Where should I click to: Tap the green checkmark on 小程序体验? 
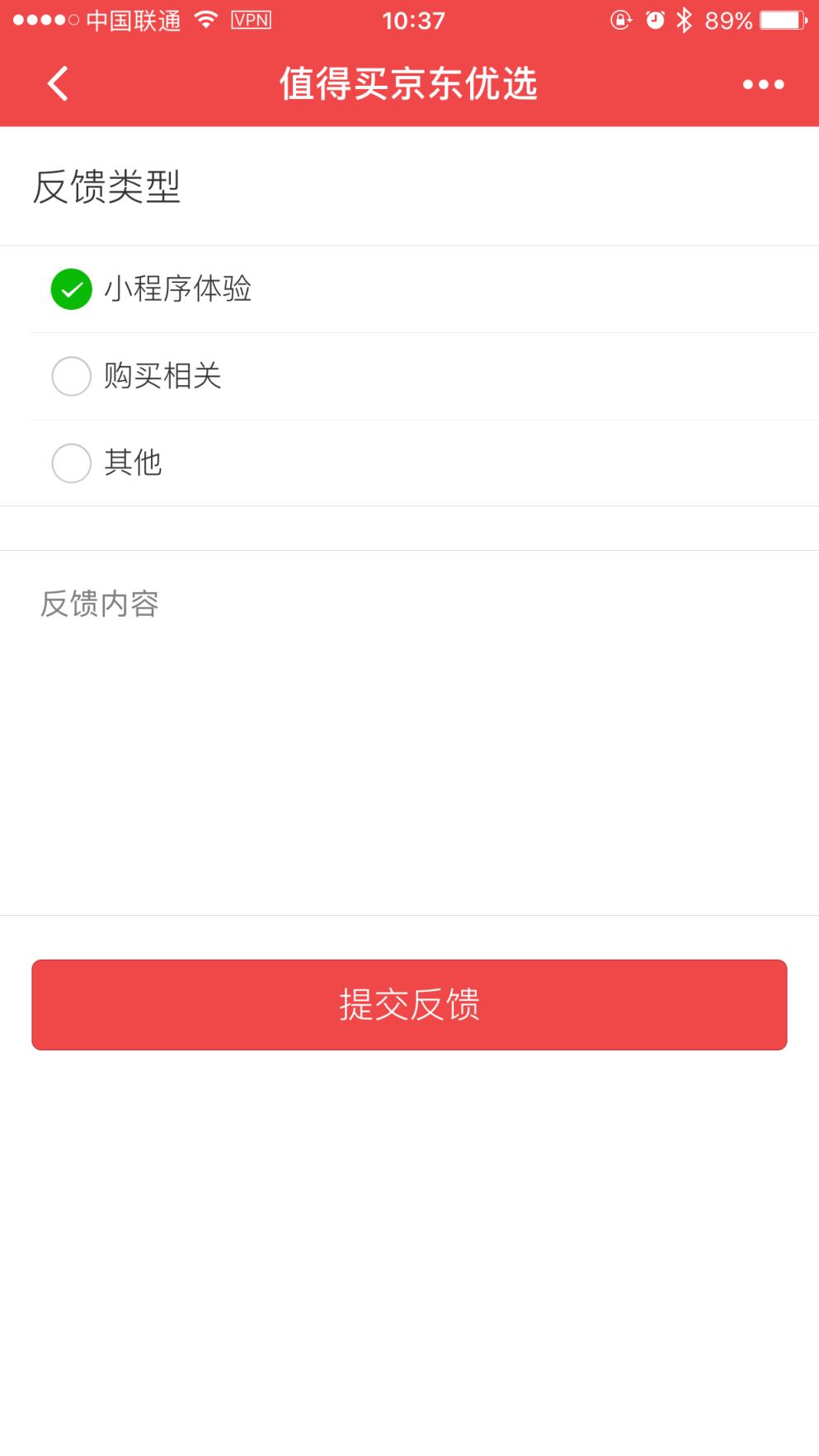point(71,289)
